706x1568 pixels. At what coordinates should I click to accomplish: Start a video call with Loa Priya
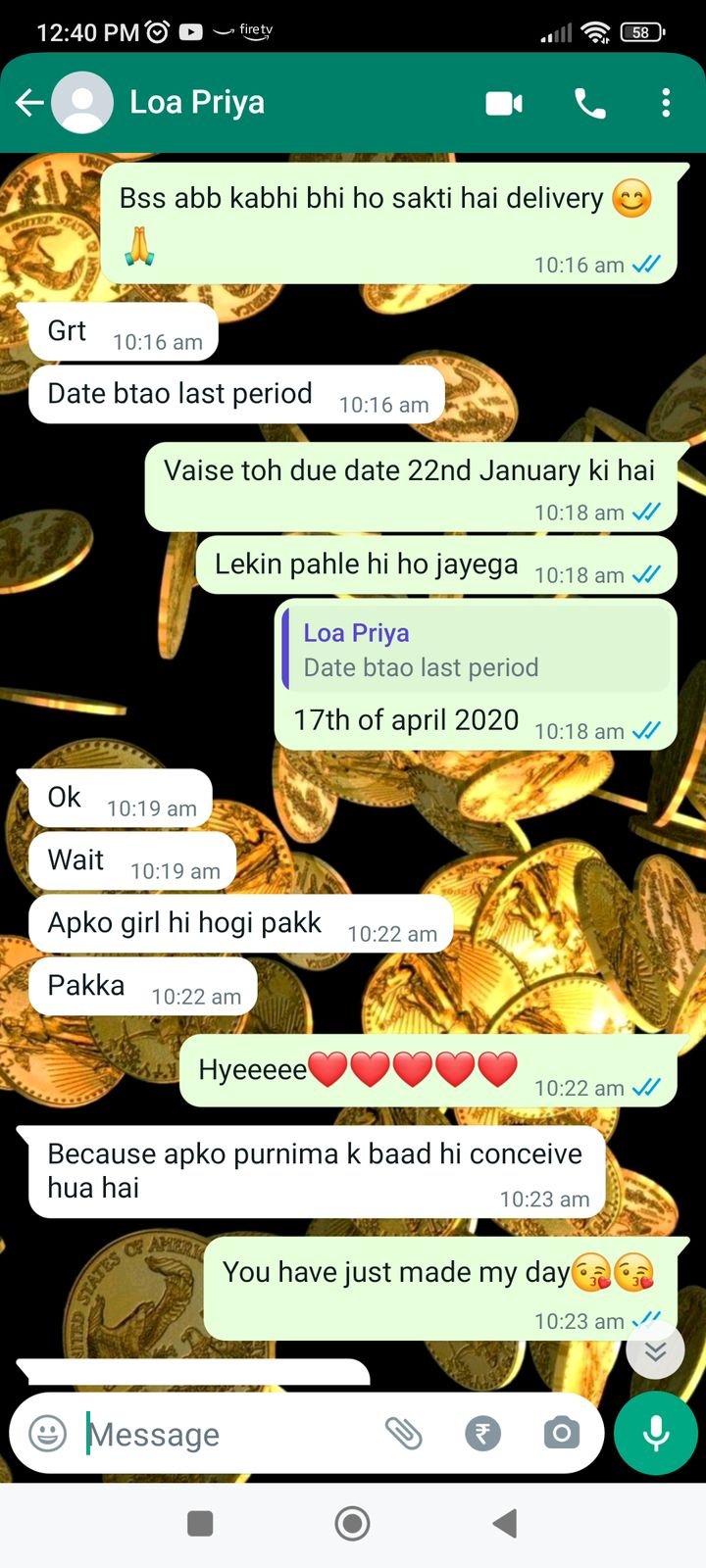coord(504,103)
